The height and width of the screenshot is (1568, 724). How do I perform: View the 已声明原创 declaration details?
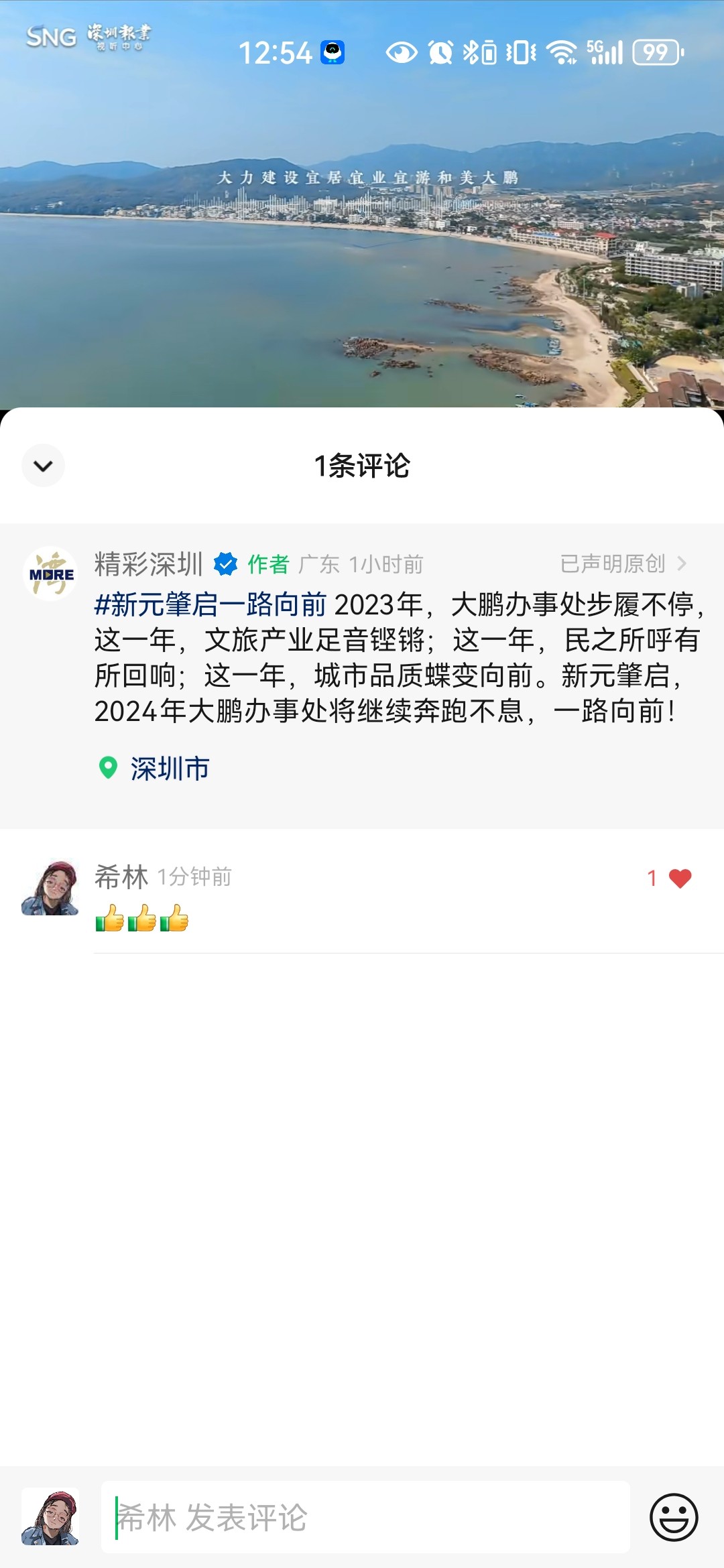click(623, 564)
